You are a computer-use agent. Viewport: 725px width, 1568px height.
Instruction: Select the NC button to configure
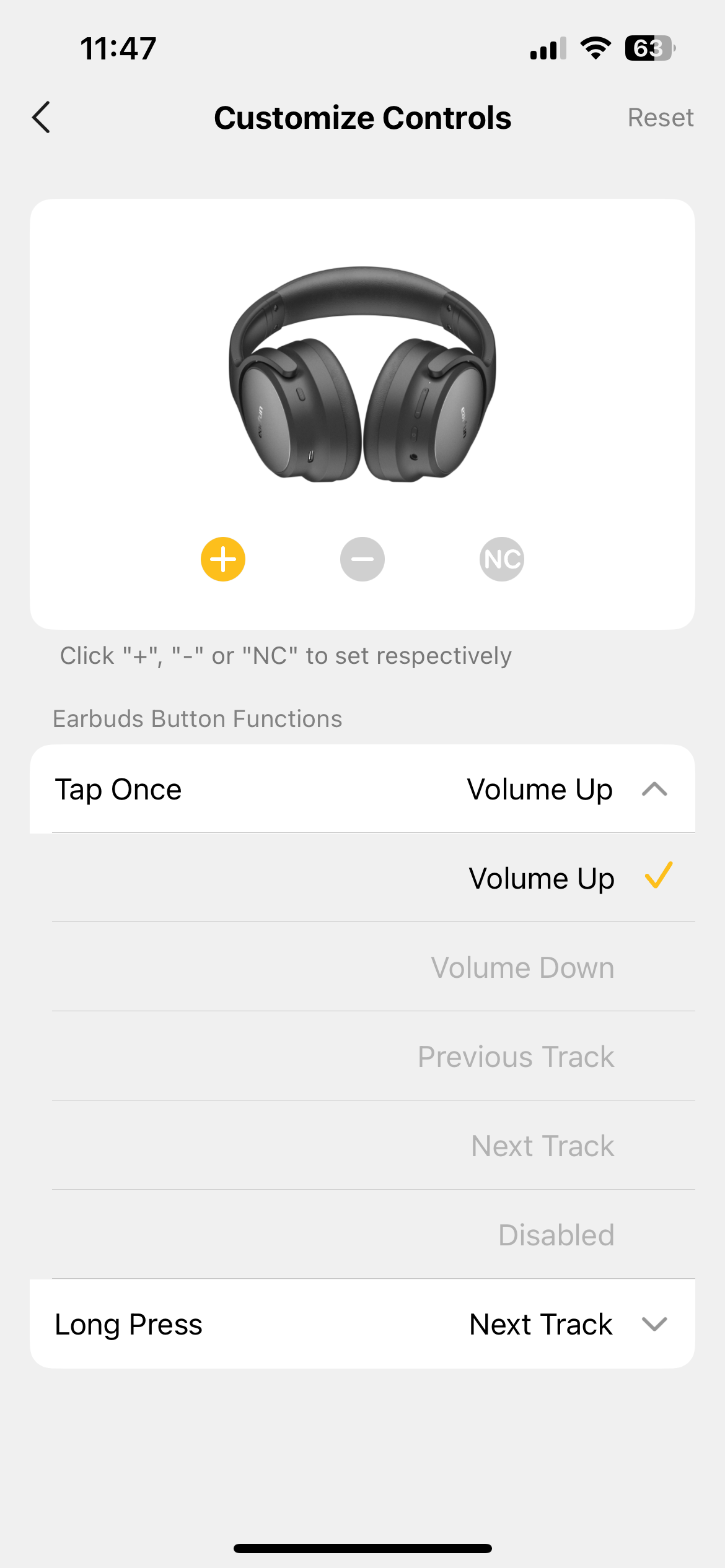tap(502, 559)
